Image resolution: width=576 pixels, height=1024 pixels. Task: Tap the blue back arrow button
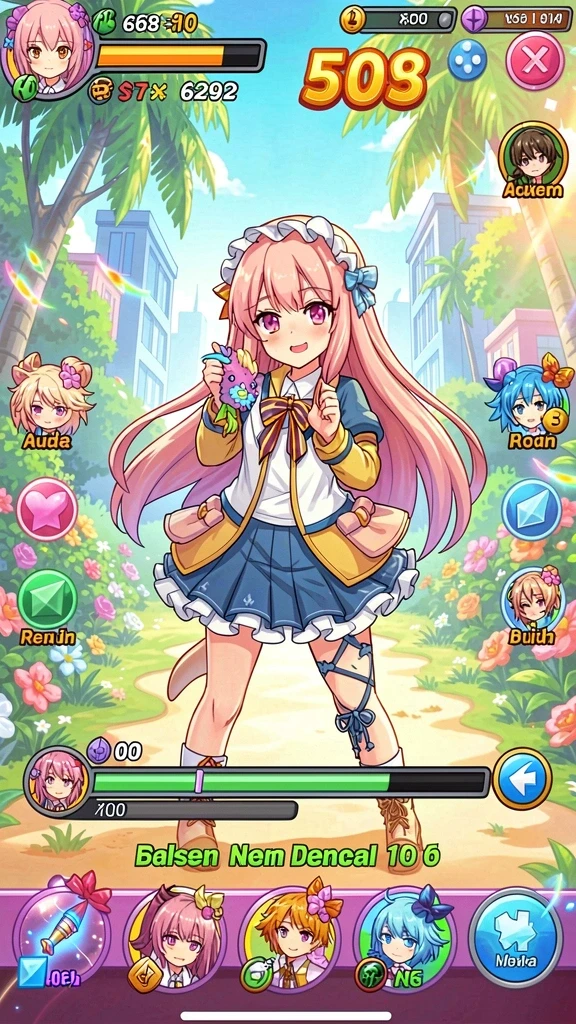(522, 779)
